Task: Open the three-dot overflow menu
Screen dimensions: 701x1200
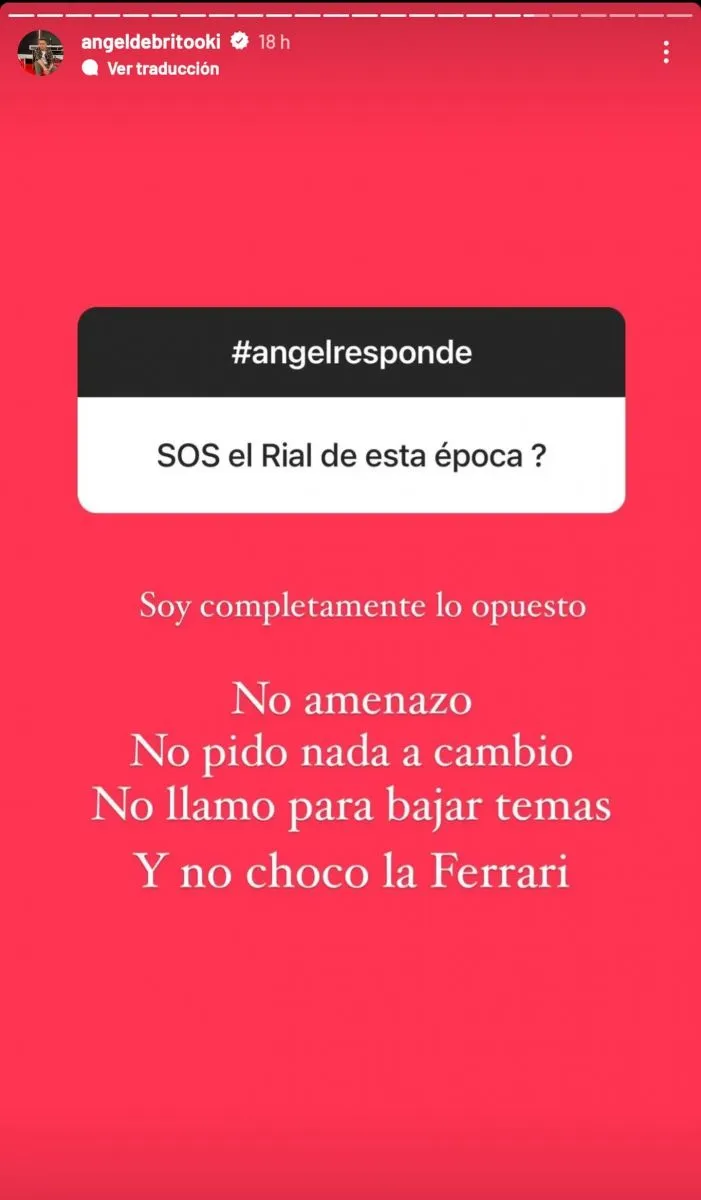Action: [666, 52]
